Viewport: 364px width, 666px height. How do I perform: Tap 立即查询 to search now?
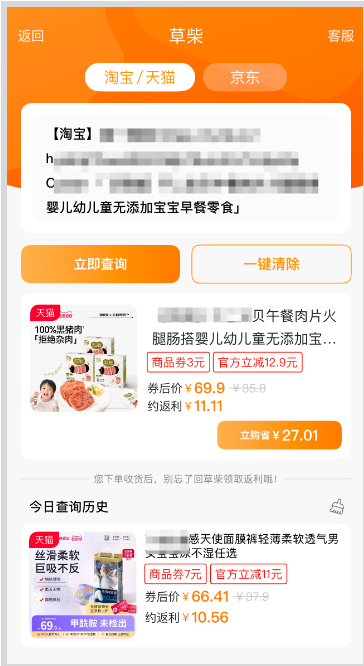point(101,264)
